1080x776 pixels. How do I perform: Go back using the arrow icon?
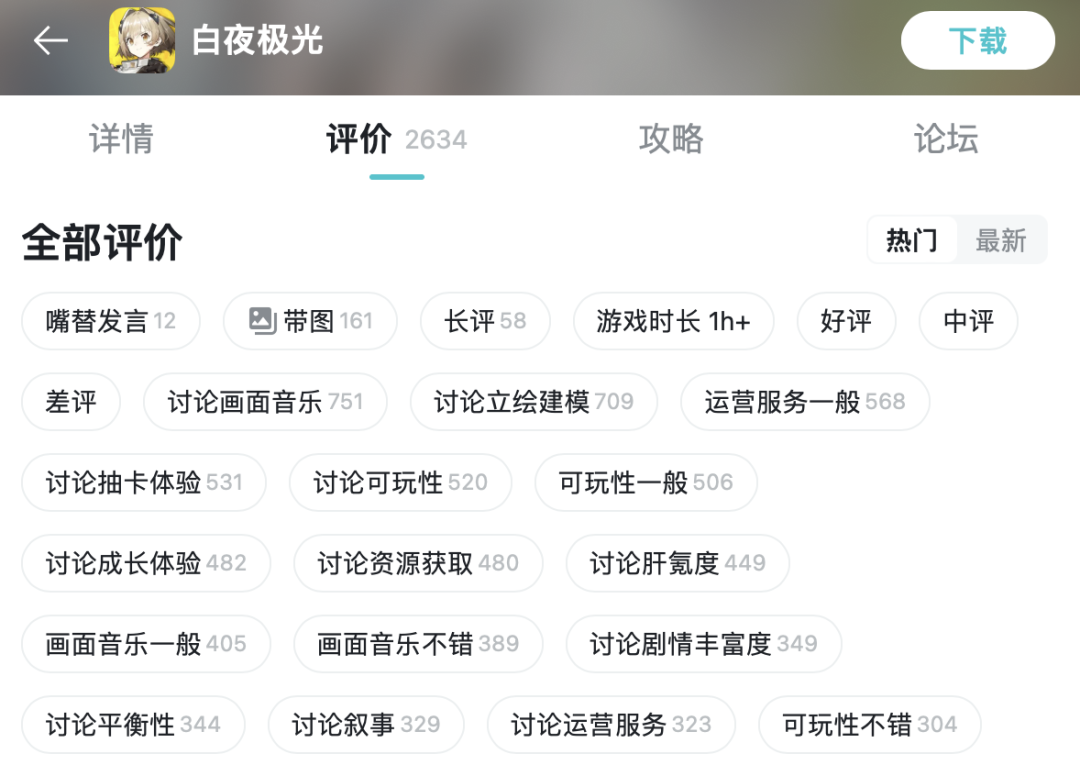[50, 41]
